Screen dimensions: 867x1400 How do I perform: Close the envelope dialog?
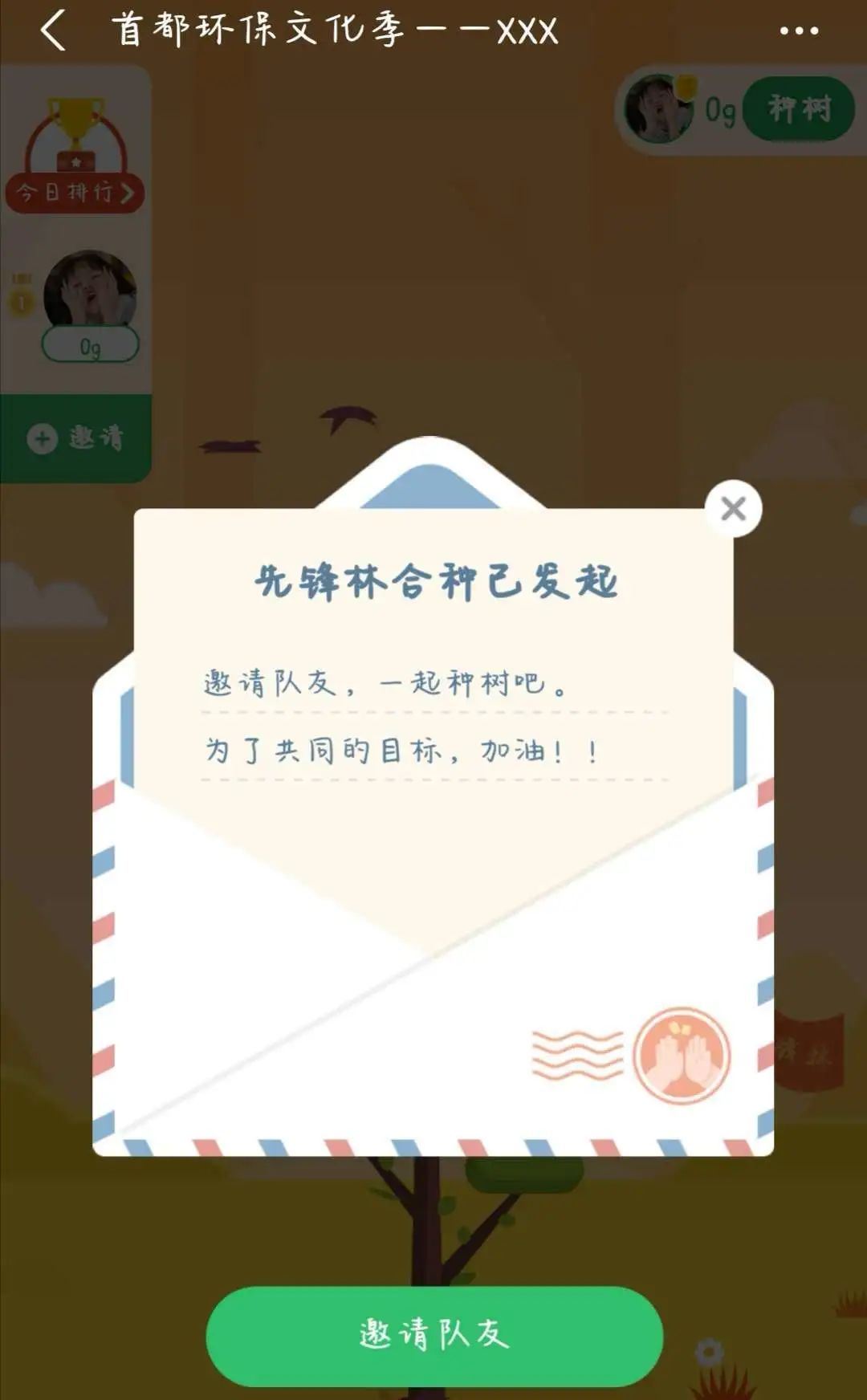733,508
